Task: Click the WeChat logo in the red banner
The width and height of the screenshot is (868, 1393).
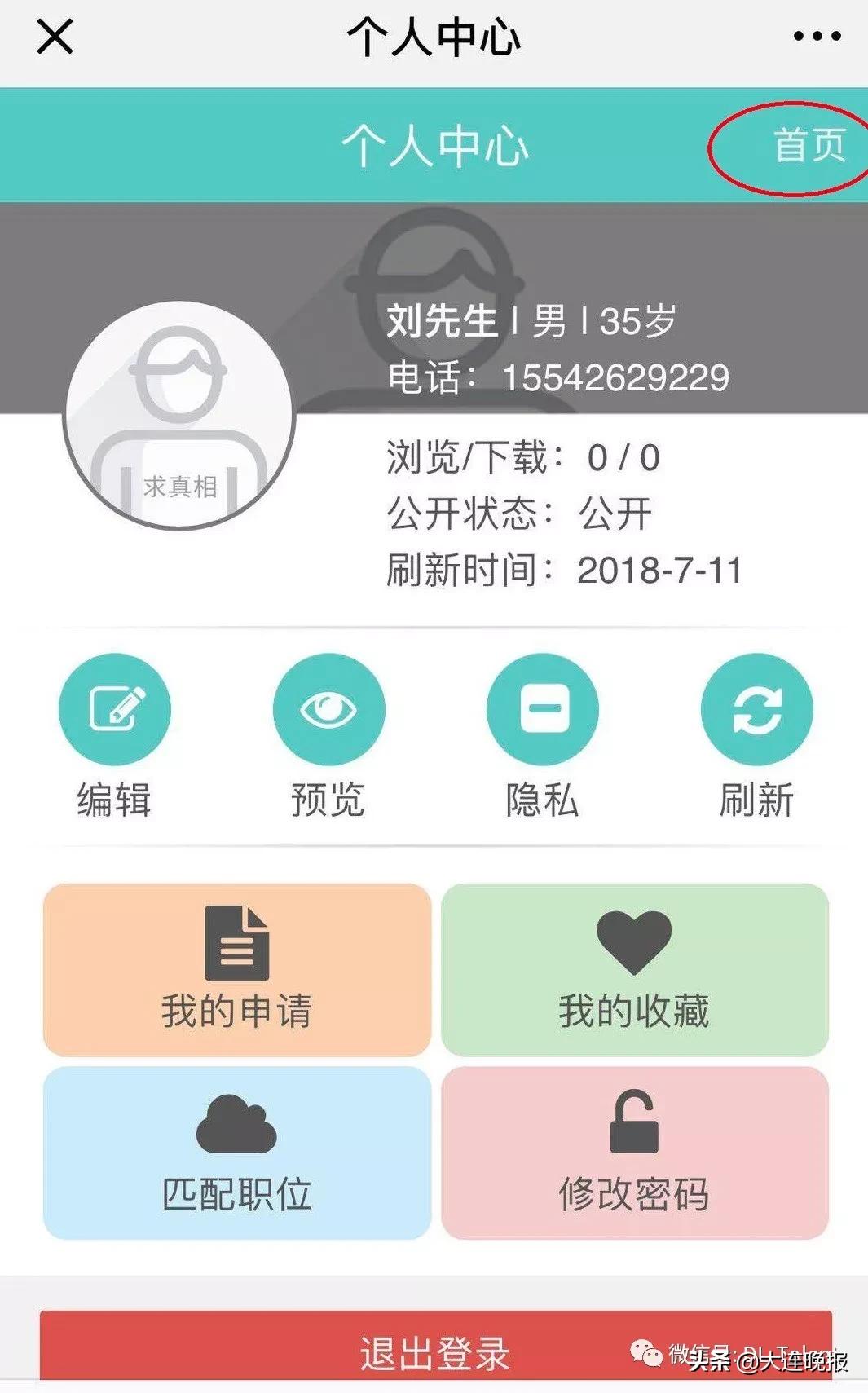Action: [x=652, y=1353]
